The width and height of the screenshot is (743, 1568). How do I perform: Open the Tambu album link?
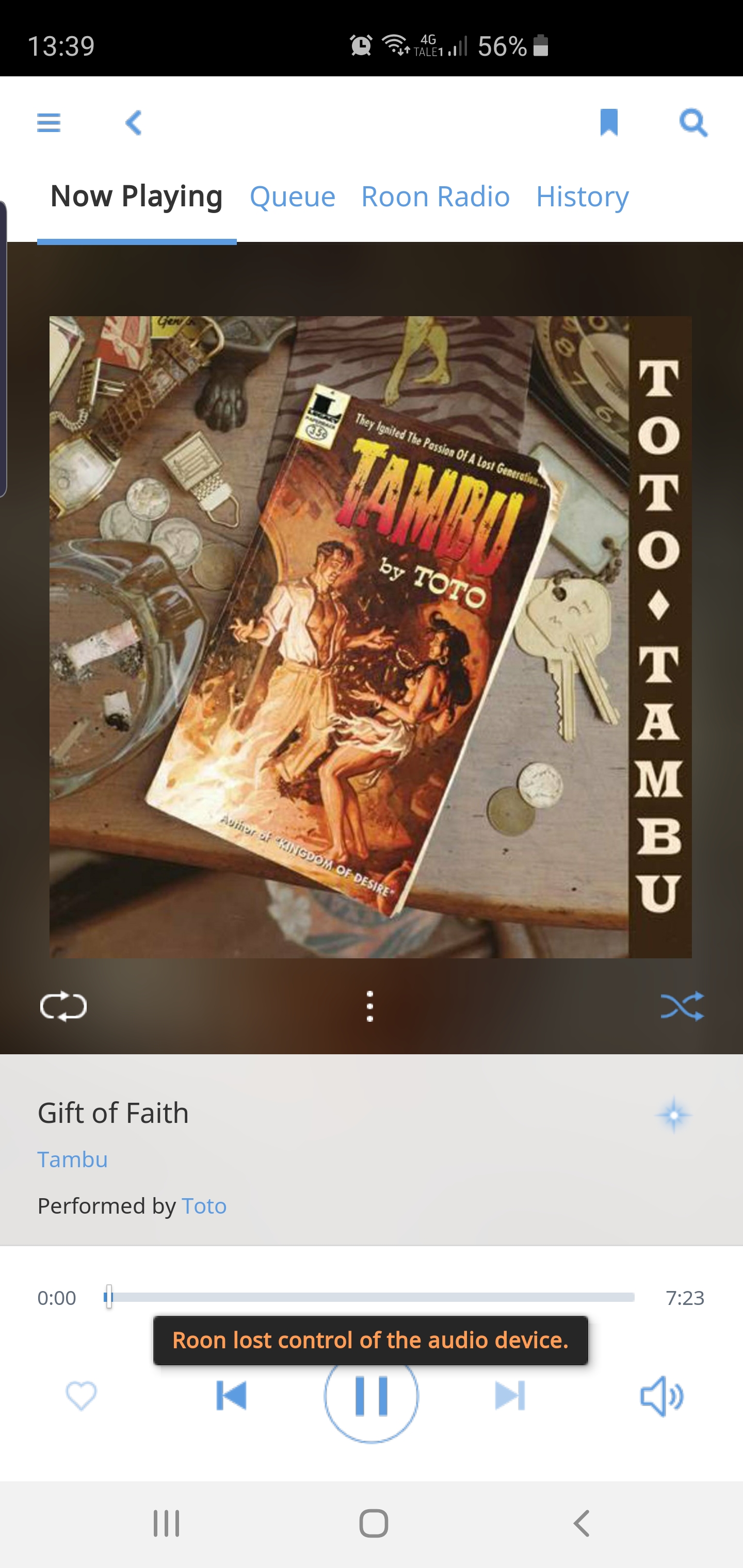72,1159
